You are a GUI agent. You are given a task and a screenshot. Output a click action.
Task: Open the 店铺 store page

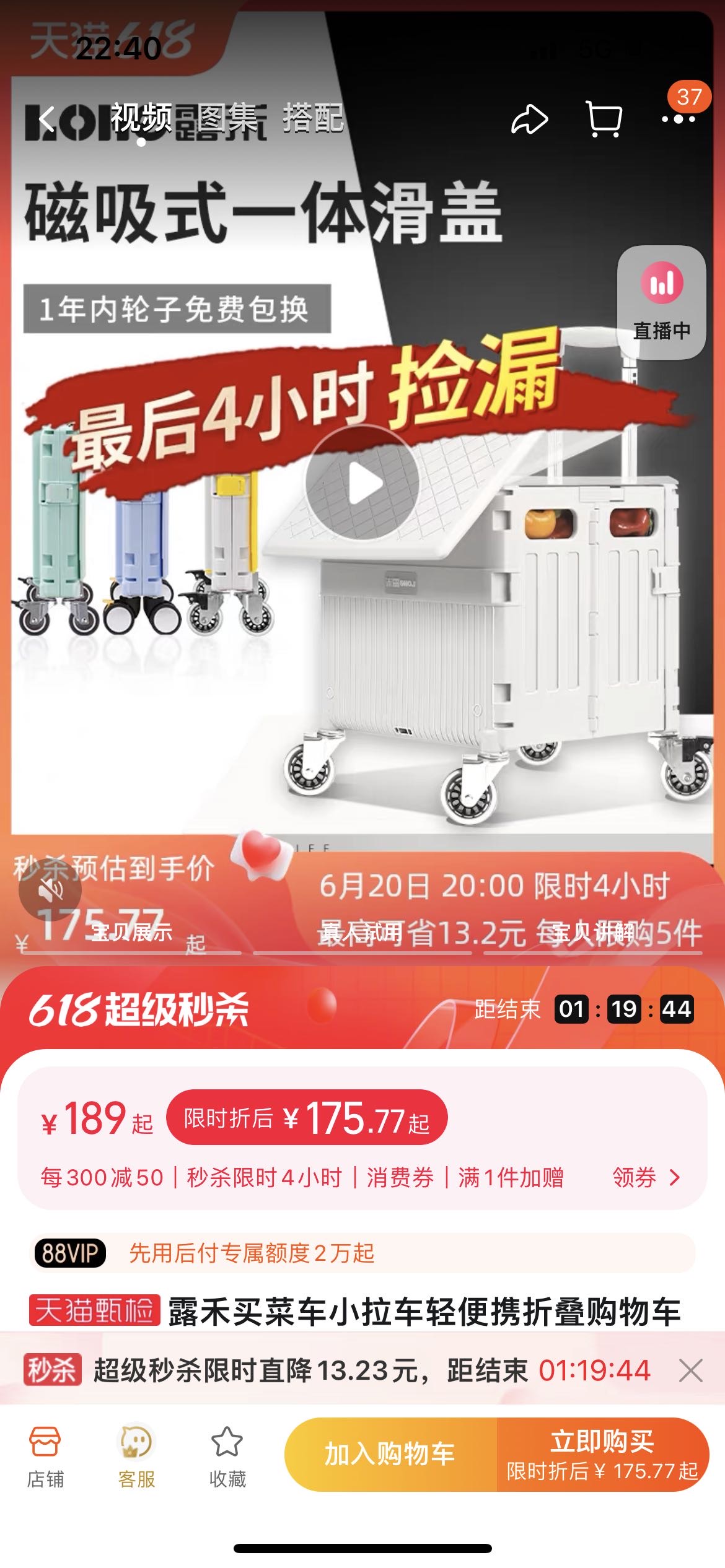point(45,1457)
